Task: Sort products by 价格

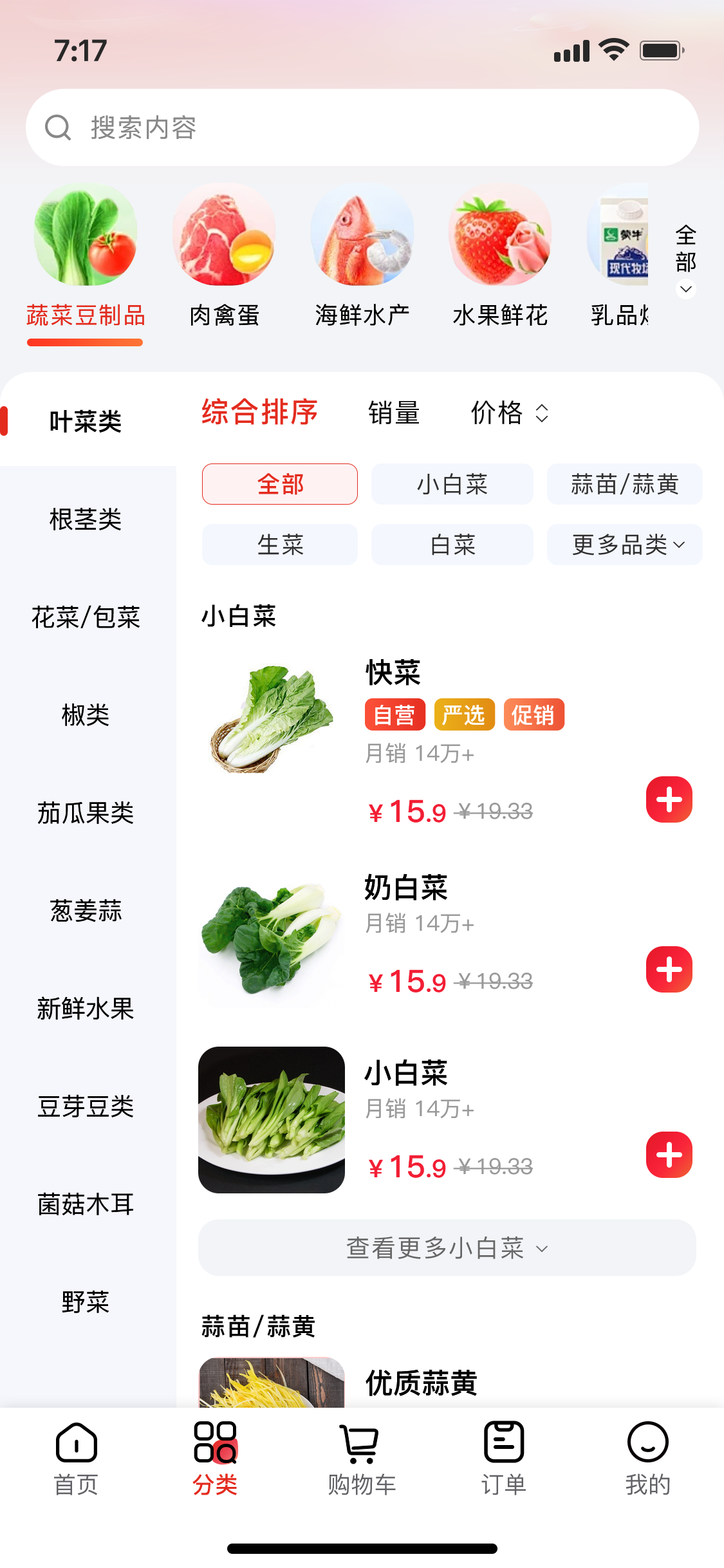Action: 509,413
